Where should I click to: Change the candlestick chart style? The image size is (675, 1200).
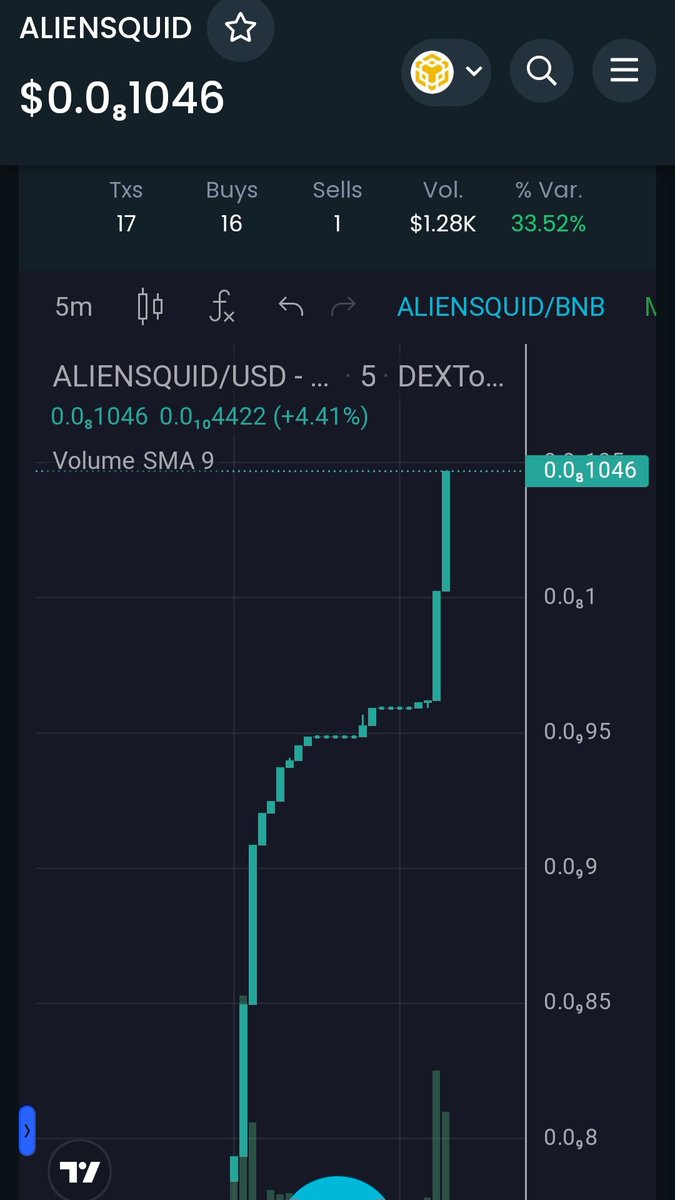[150, 307]
